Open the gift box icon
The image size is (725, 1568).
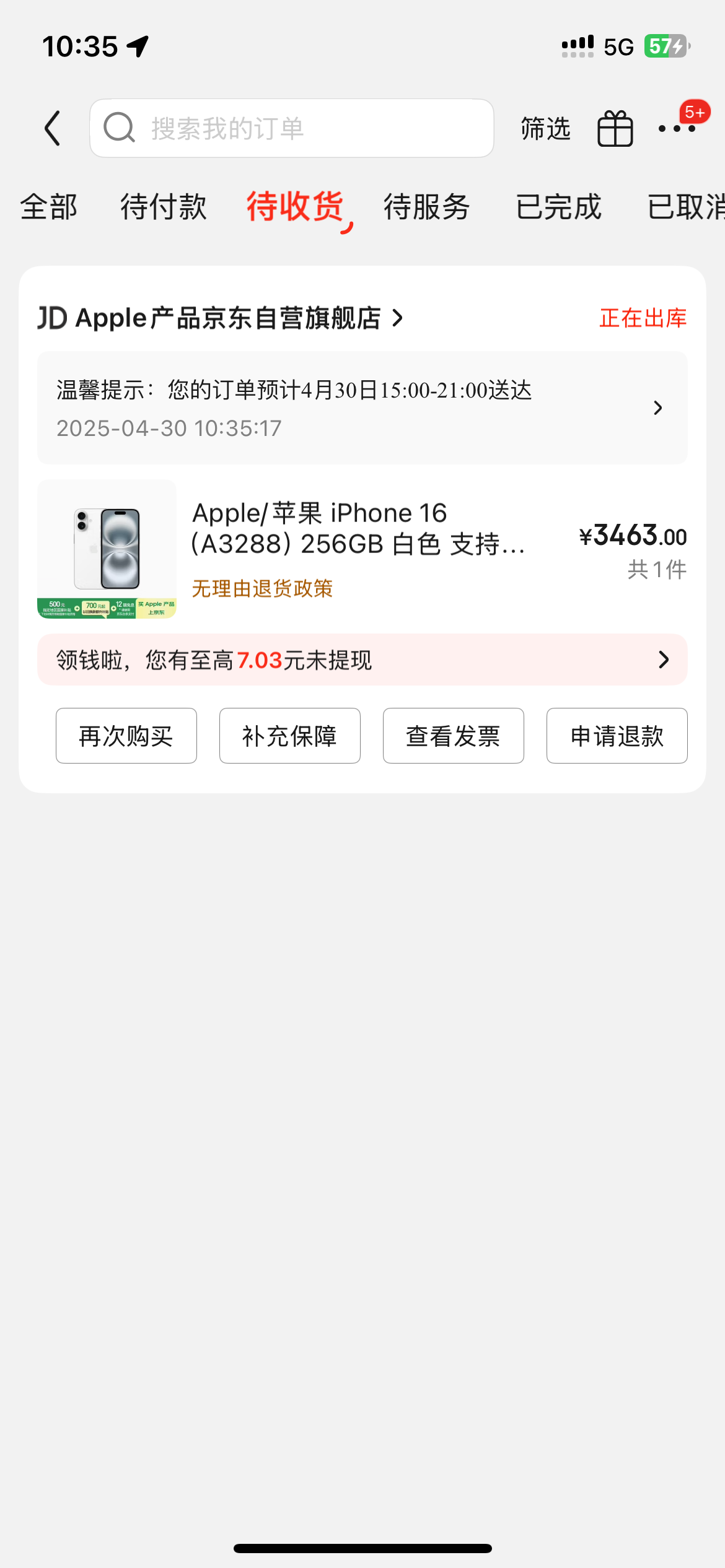615,128
